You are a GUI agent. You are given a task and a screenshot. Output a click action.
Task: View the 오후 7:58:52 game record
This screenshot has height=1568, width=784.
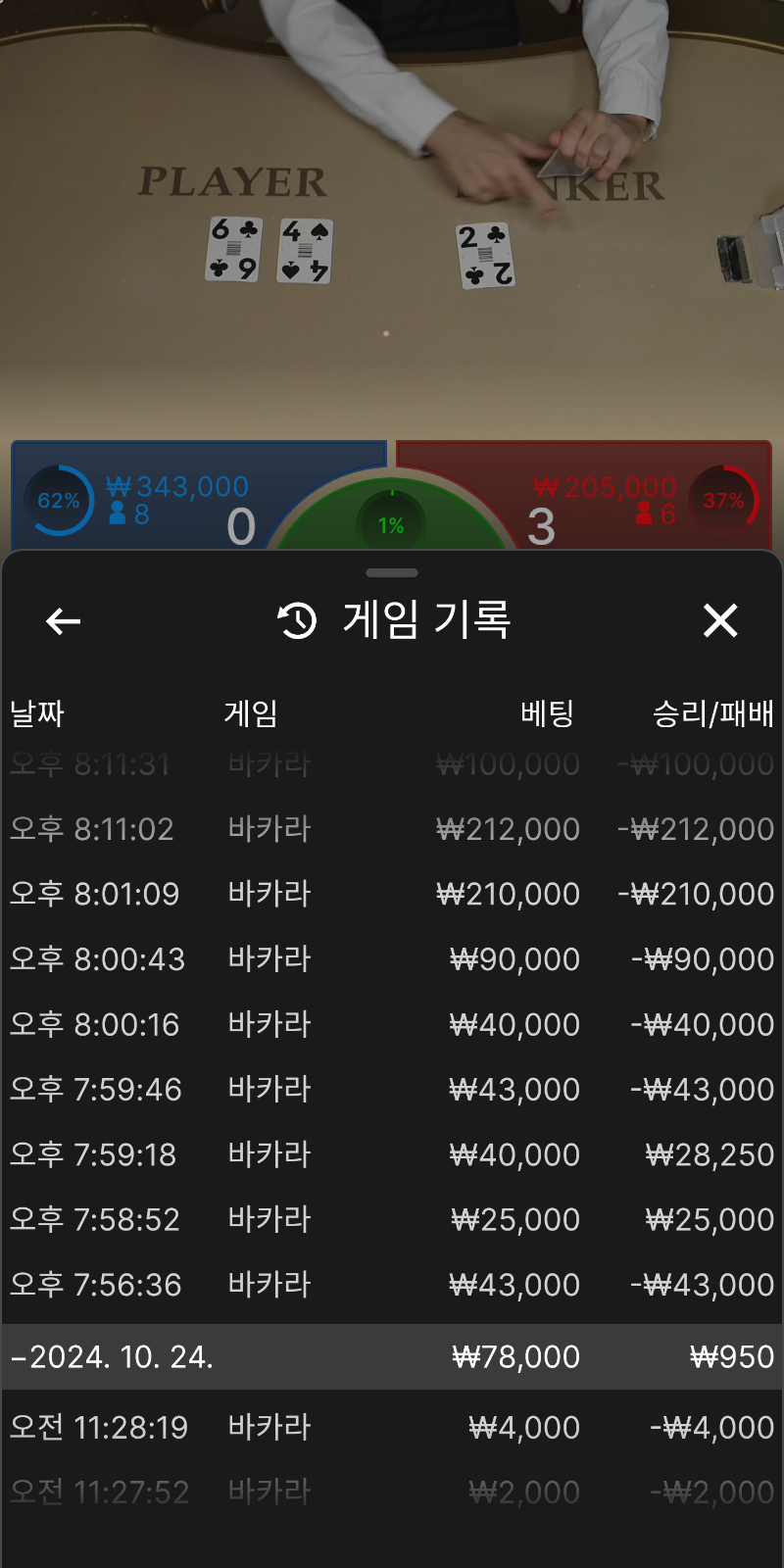pyautogui.click(x=392, y=1219)
